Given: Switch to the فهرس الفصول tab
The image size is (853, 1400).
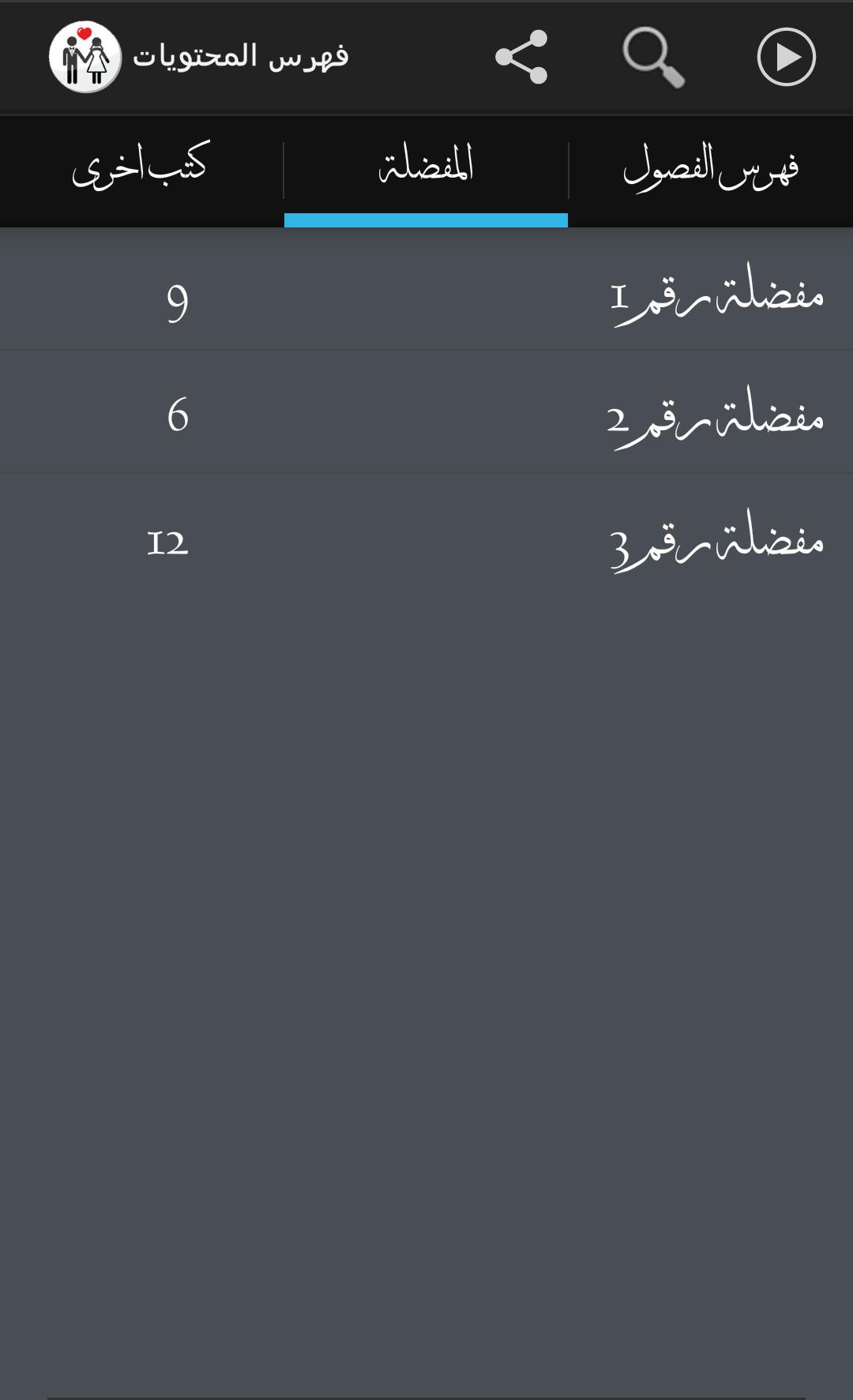Looking at the screenshot, I should point(711,169).
